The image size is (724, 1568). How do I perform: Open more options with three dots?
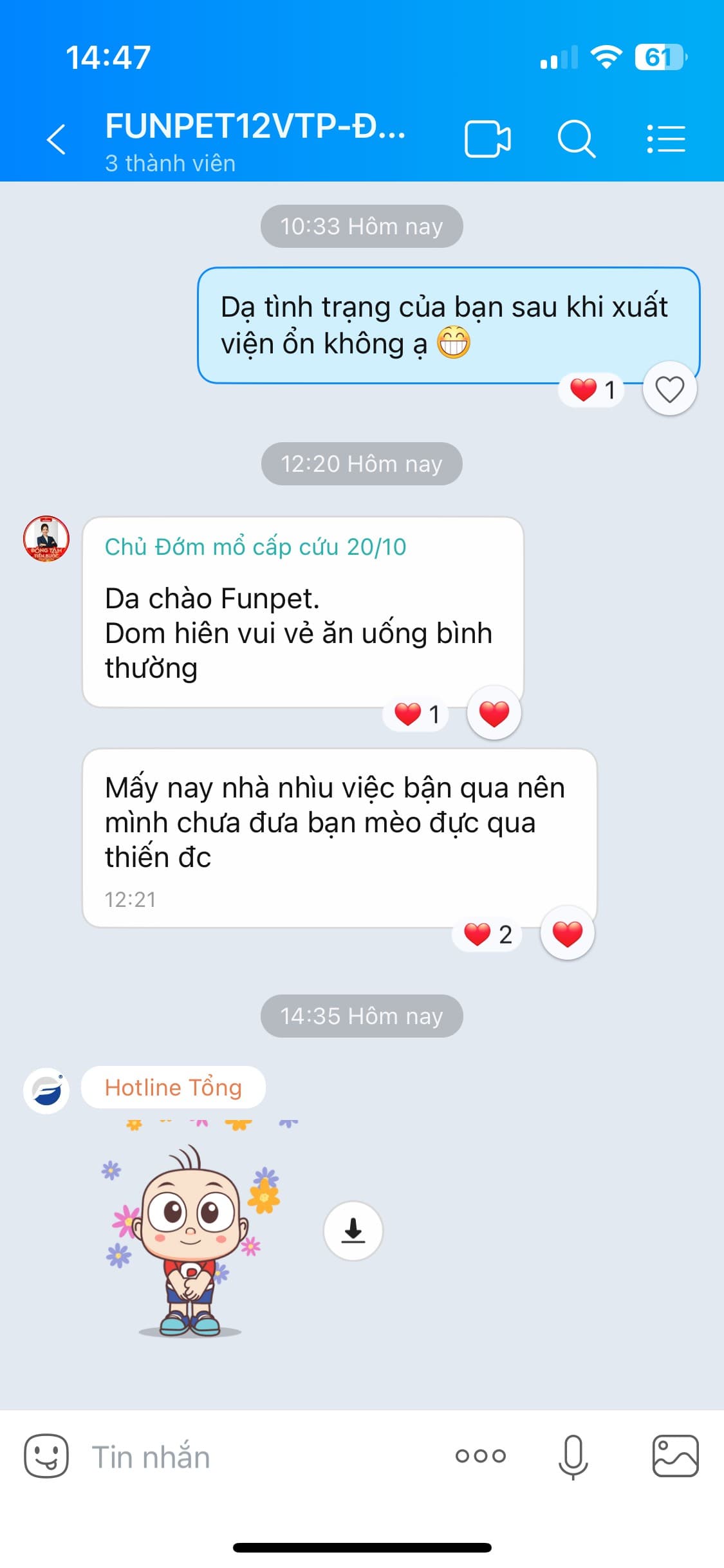click(481, 1456)
